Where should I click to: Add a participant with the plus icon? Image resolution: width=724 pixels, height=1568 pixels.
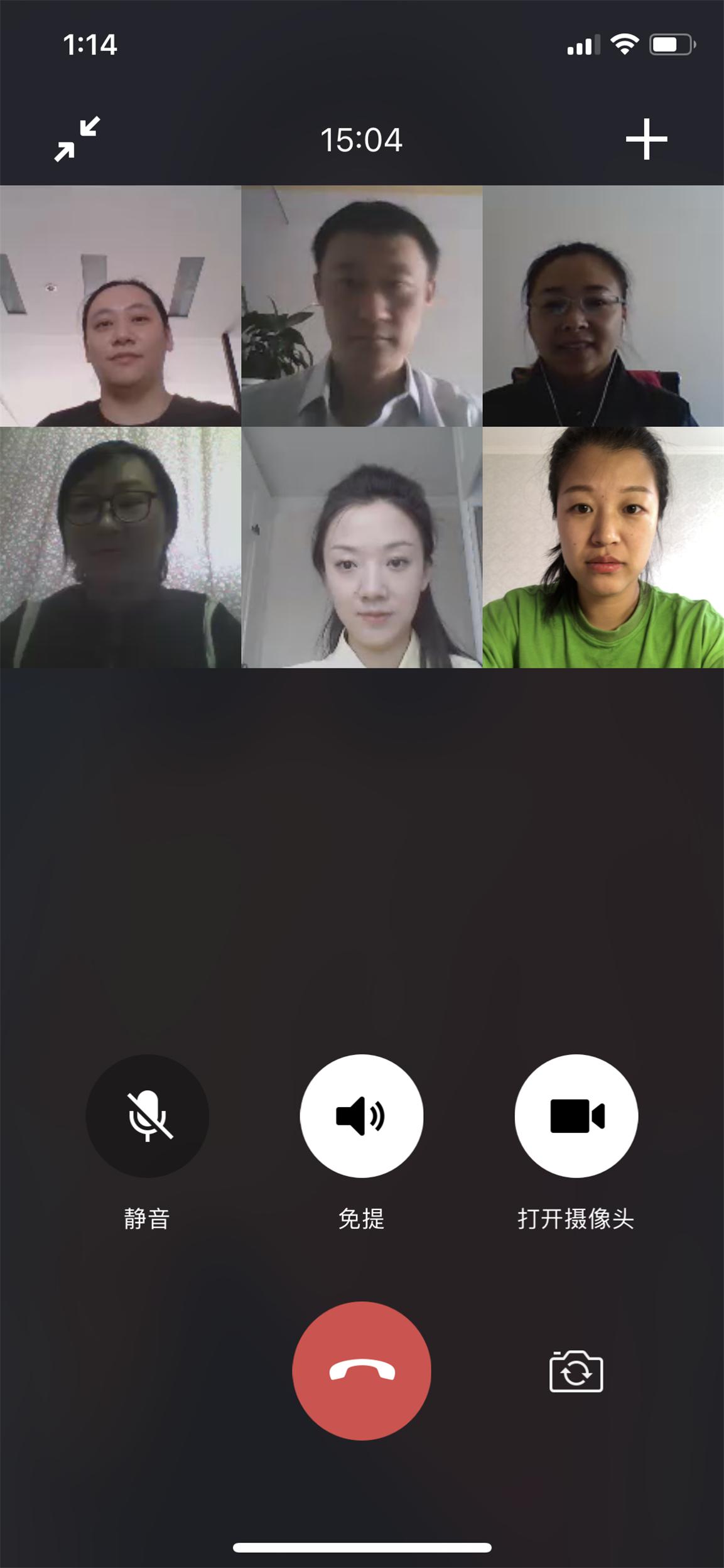(x=646, y=139)
